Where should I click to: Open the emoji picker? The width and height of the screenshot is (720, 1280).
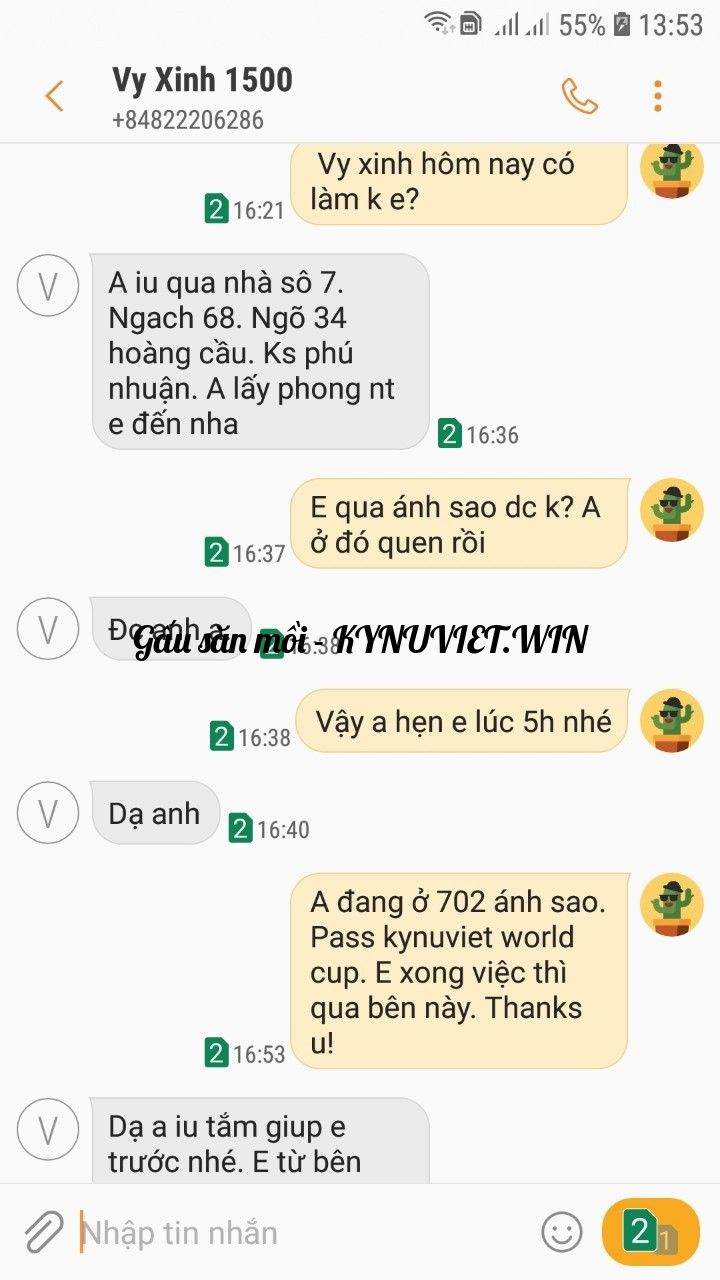tap(562, 1232)
